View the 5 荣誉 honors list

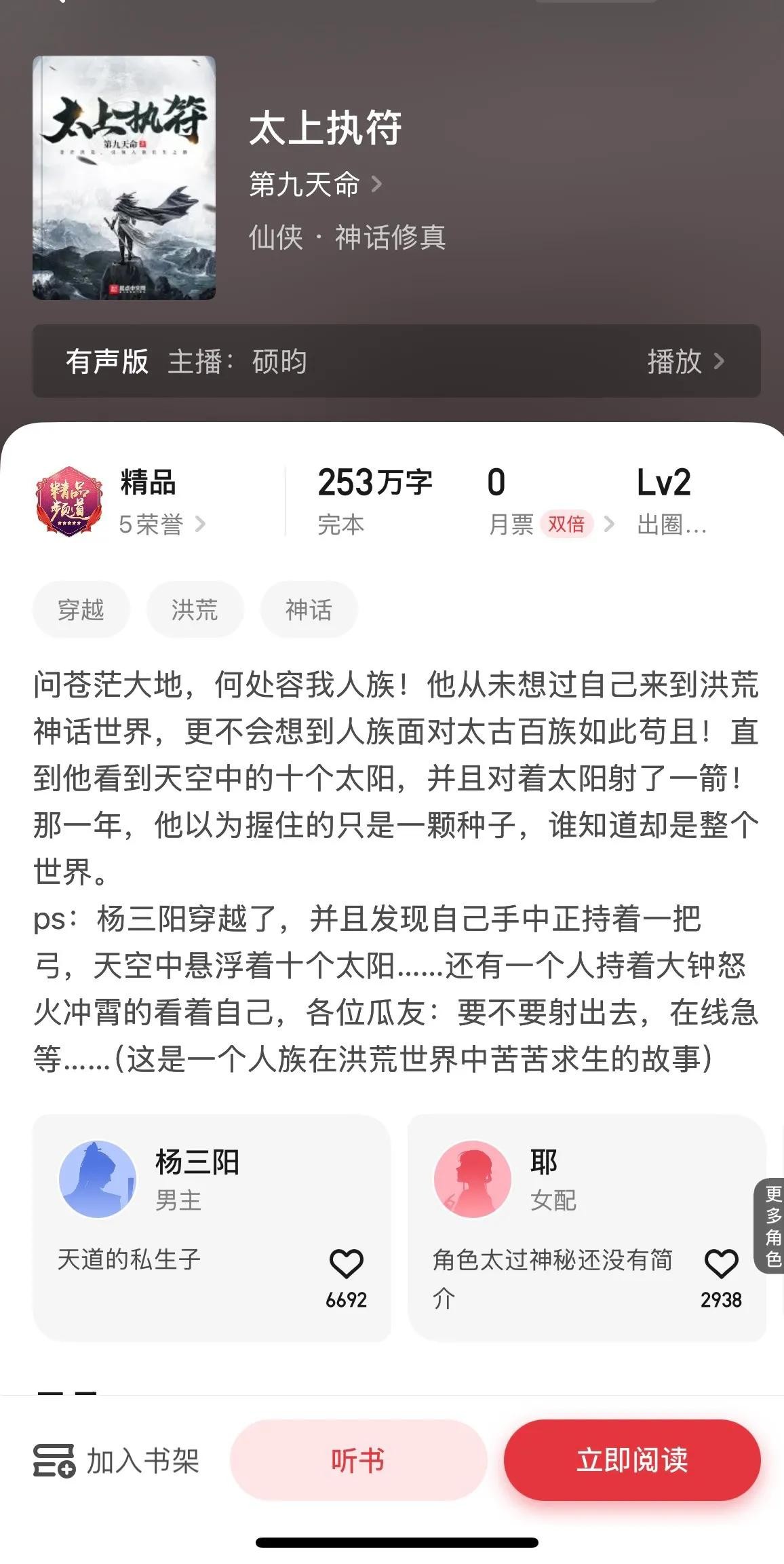[161, 524]
